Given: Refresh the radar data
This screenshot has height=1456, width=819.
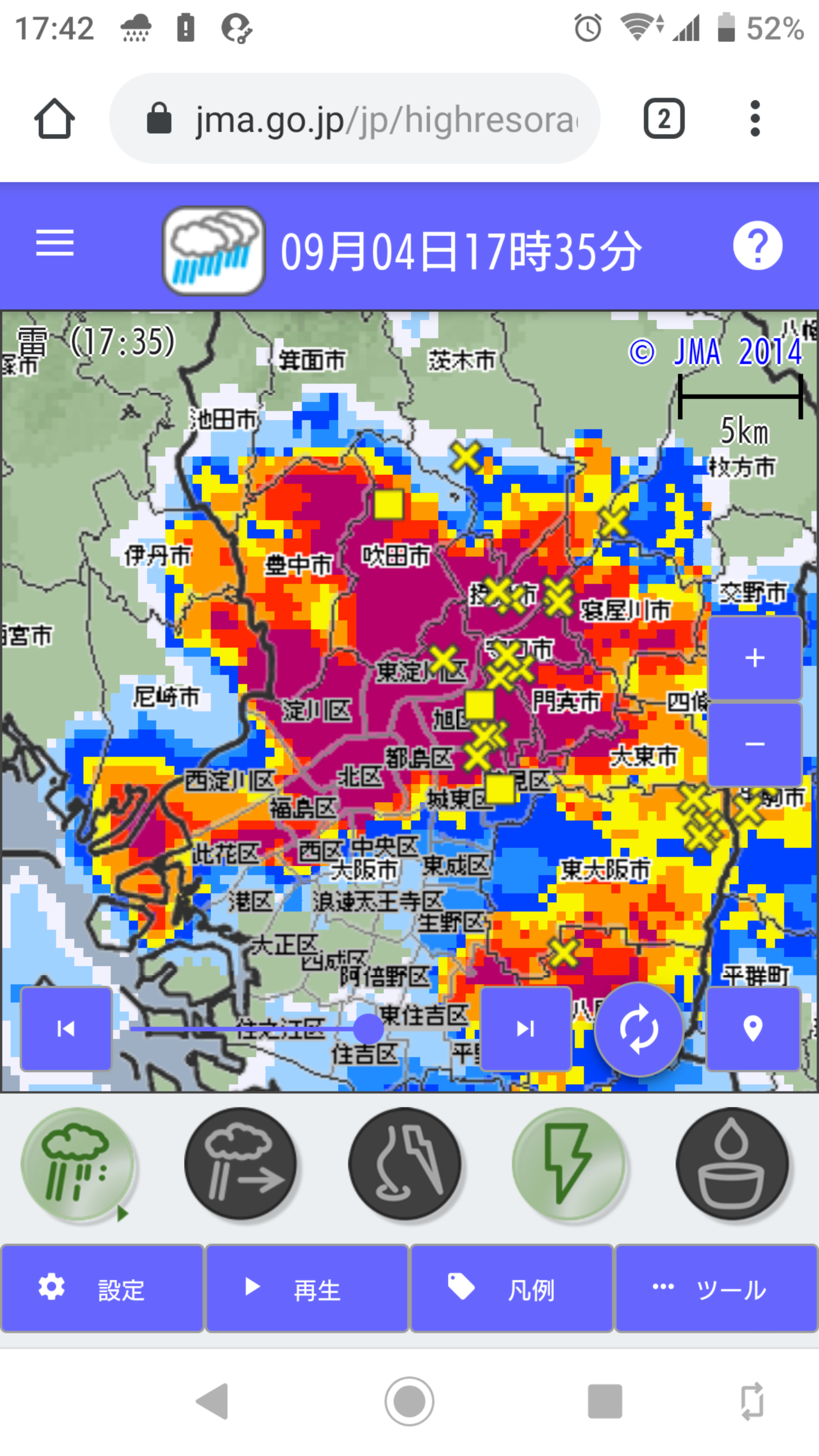Looking at the screenshot, I should [x=639, y=1029].
